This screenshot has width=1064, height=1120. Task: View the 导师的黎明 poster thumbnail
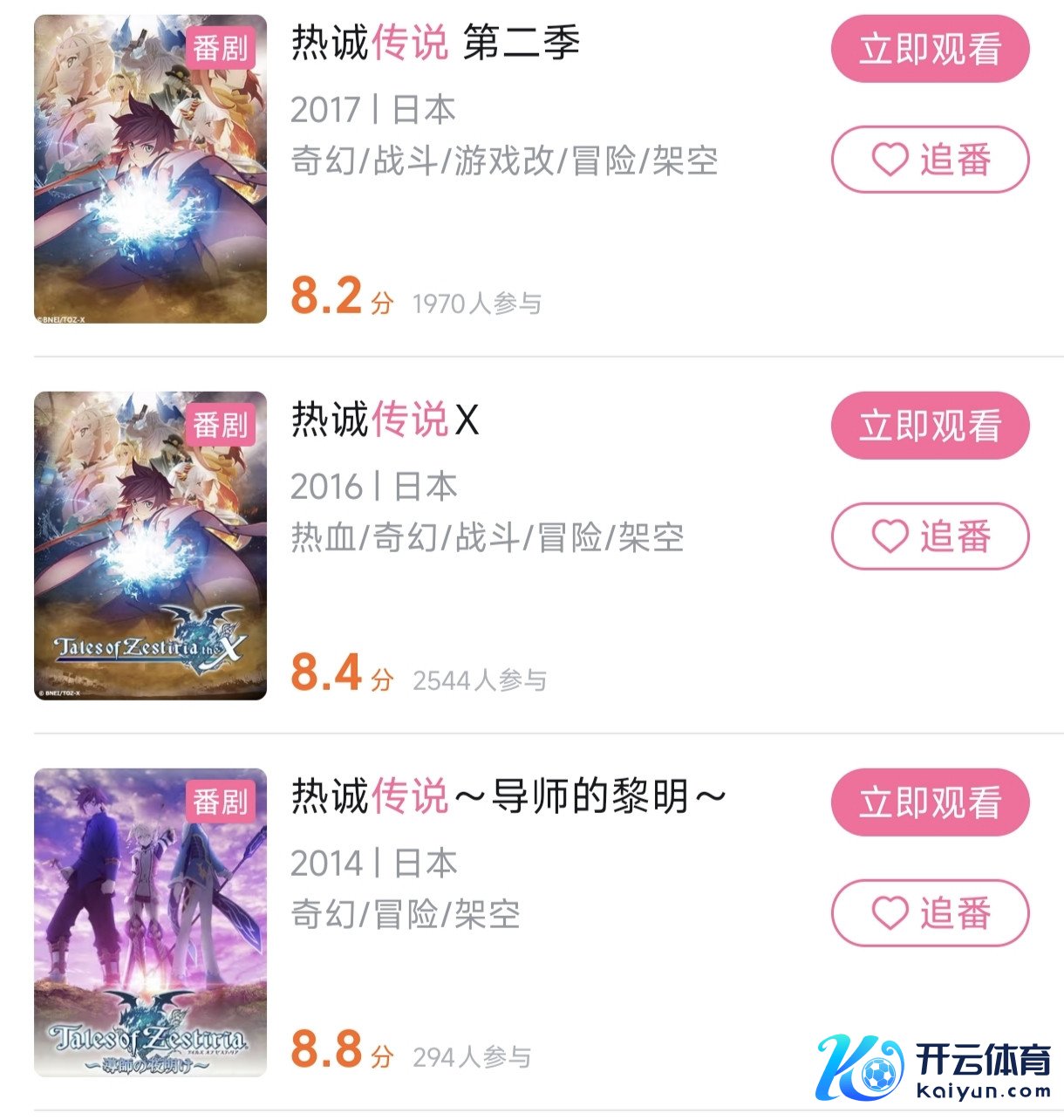(150, 923)
